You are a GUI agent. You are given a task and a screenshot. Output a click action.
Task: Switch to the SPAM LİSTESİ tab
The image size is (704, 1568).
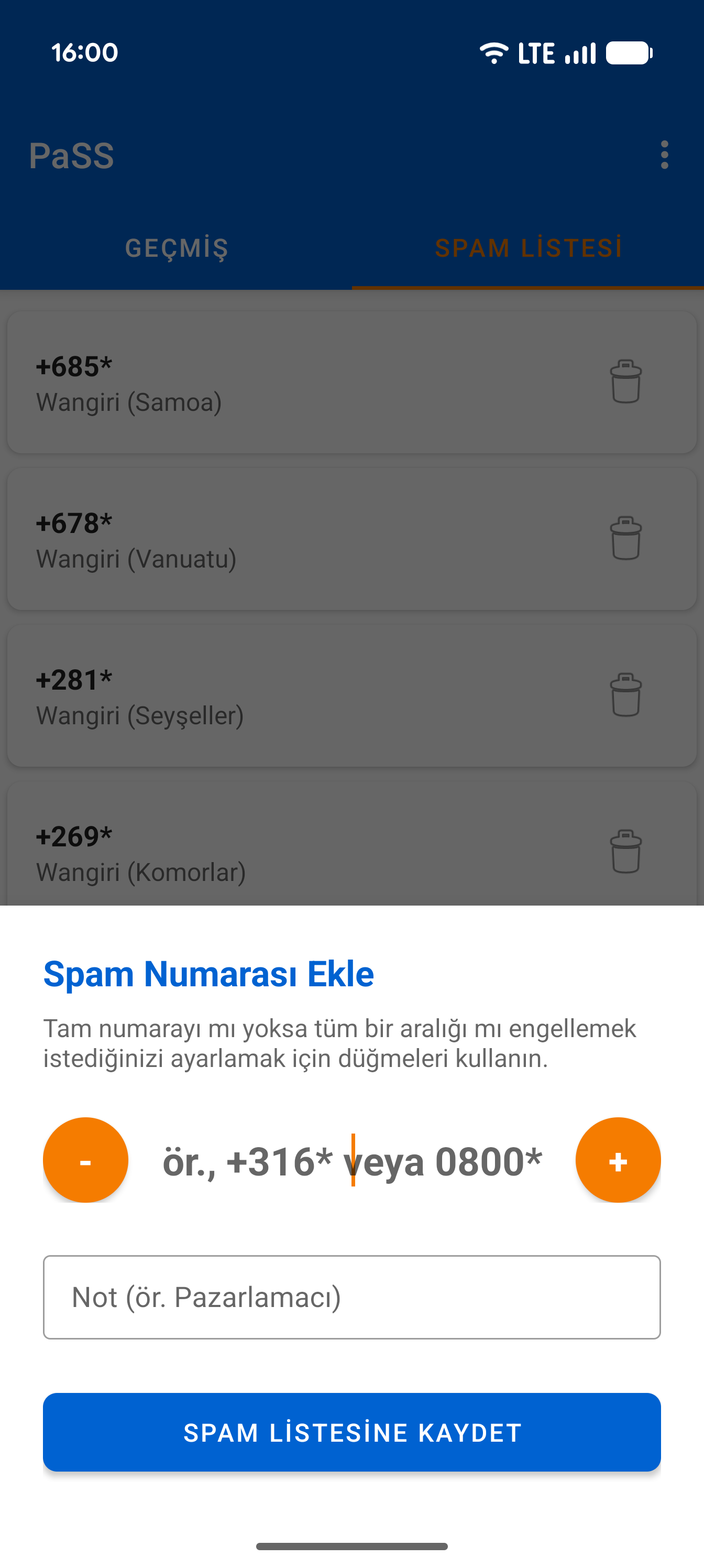pyautogui.click(x=528, y=247)
